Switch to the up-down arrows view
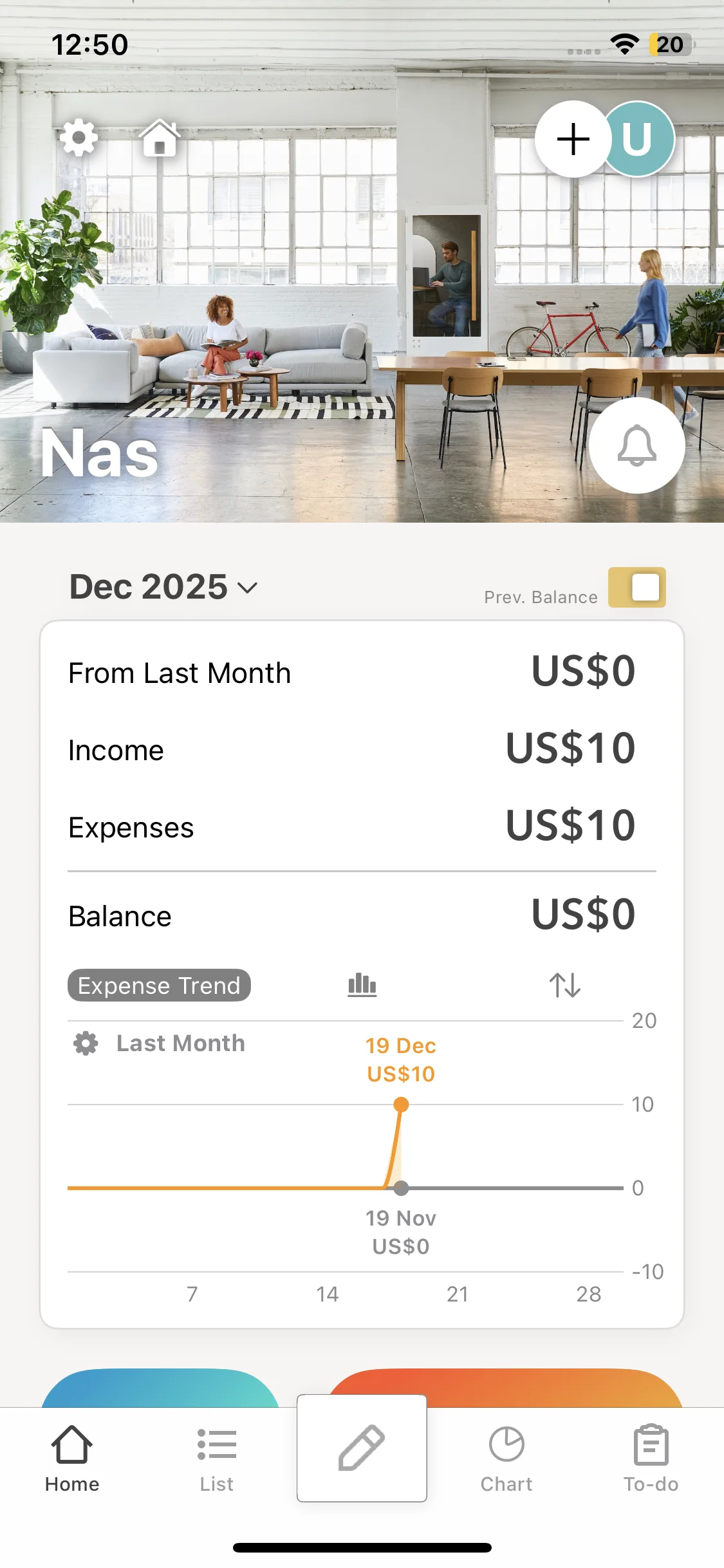Image resolution: width=724 pixels, height=1568 pixels. click(564, 985)
